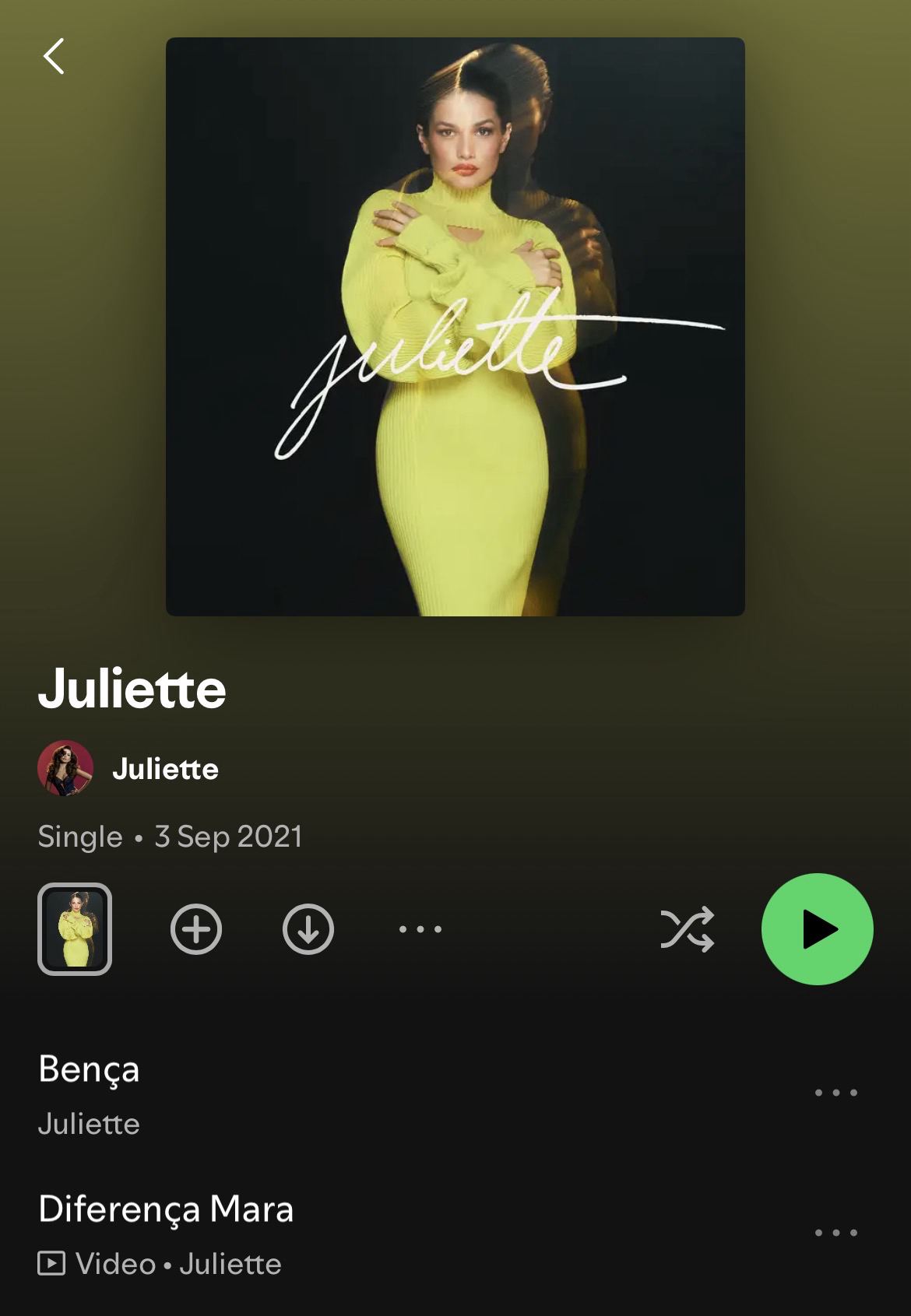
Task: Download the Juliette single
Action: (x=308, y=928)
